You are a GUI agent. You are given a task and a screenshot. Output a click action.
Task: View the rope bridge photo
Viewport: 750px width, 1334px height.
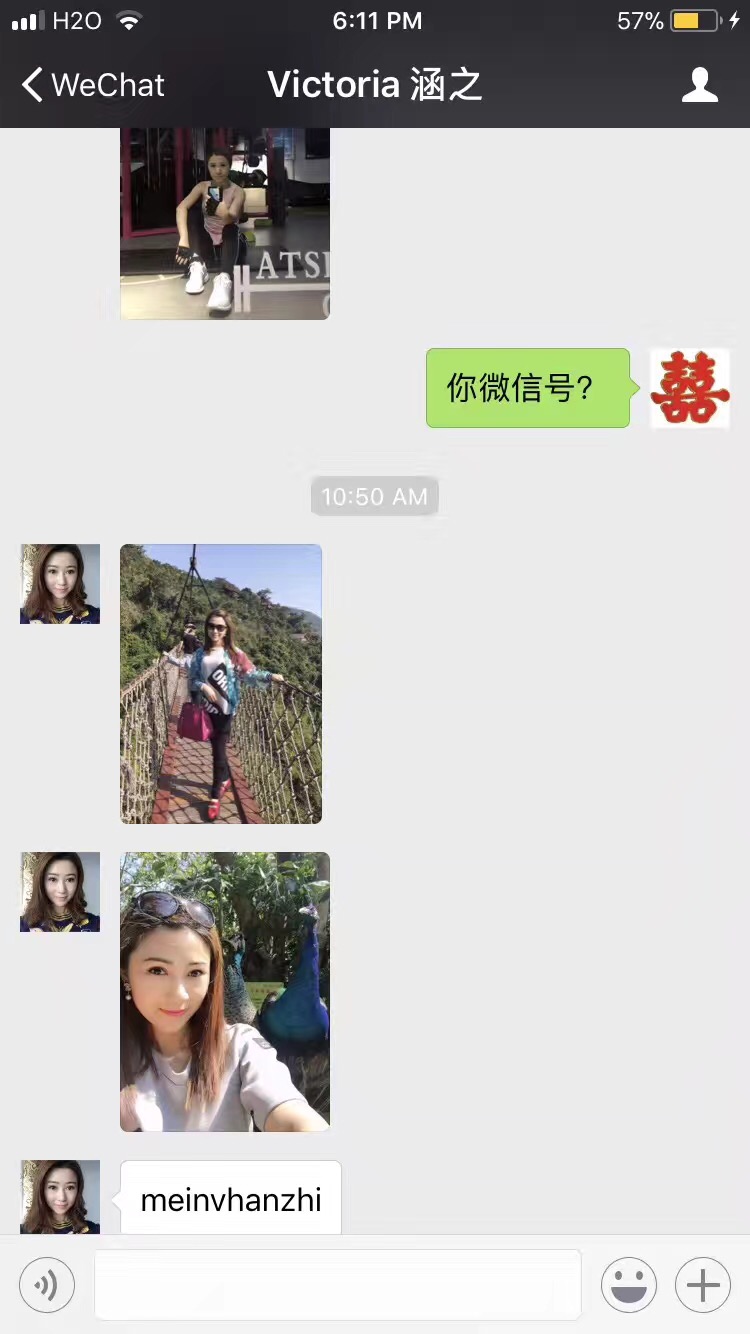221,684
